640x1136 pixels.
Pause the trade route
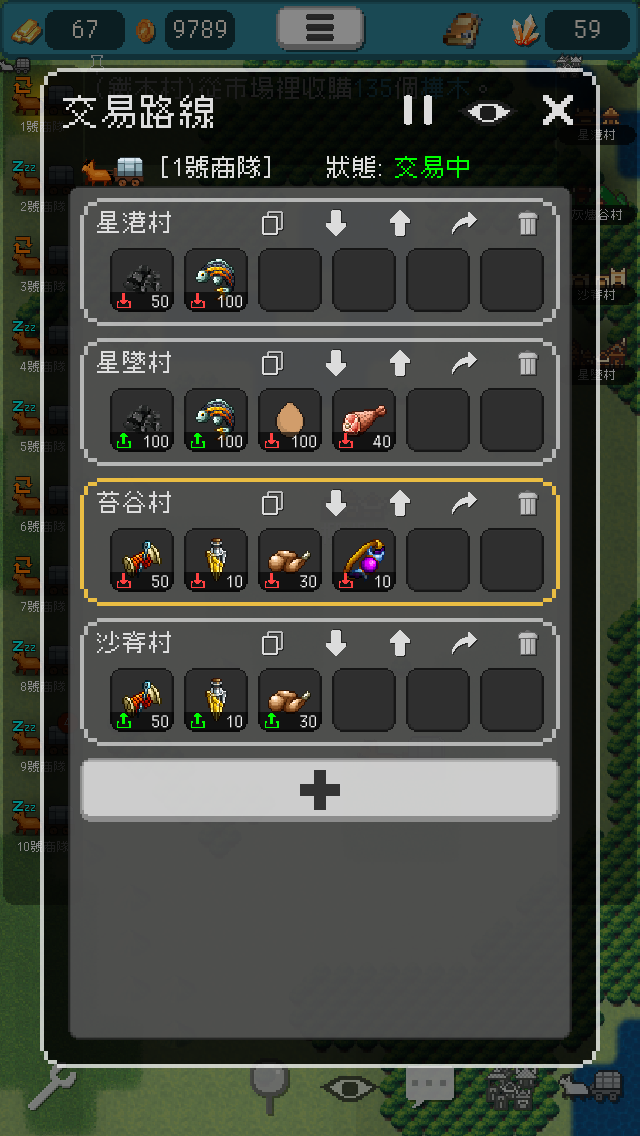[x=418, y=110]
